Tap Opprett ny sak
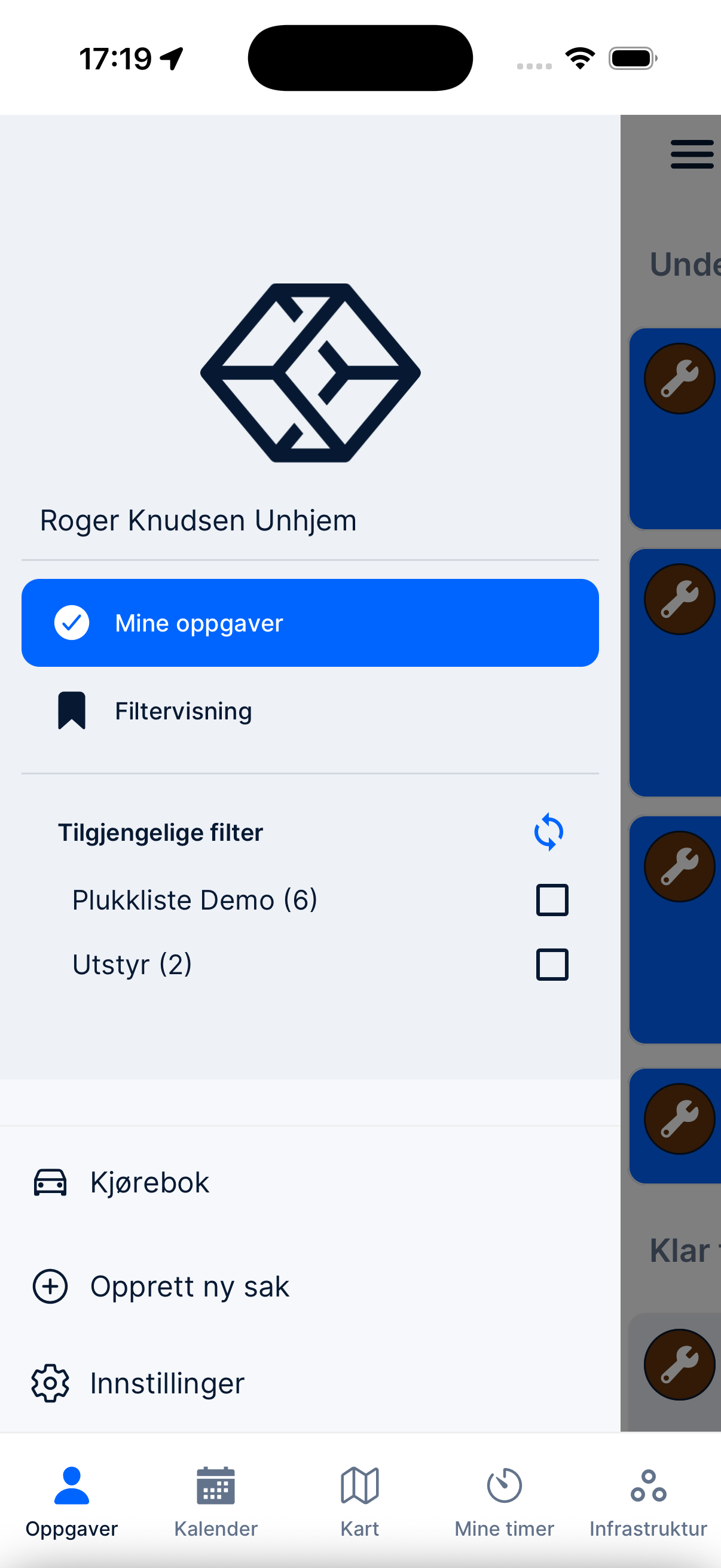This screenshot has width=721, height=1568. [188, 1286]
